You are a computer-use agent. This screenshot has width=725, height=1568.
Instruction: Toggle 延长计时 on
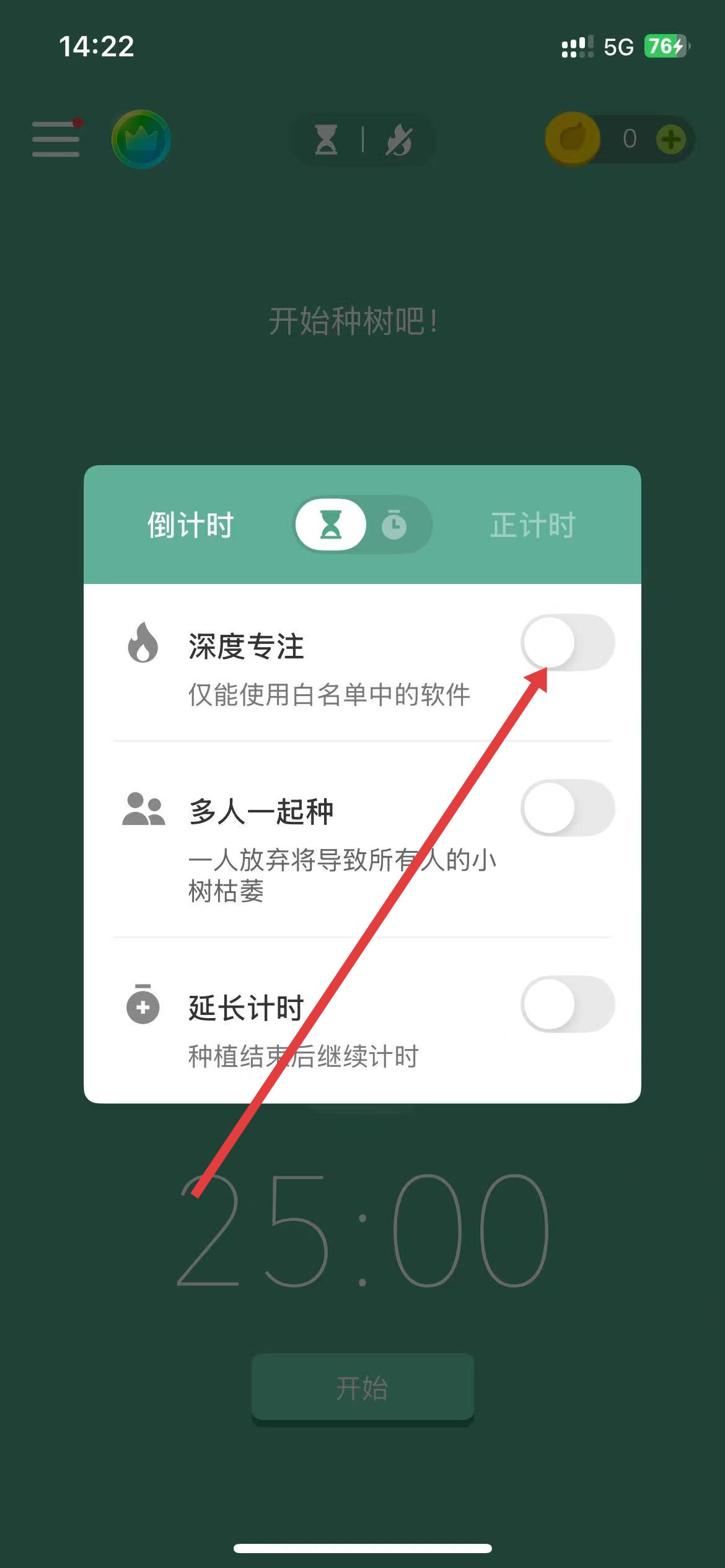tap(567, 1004)
